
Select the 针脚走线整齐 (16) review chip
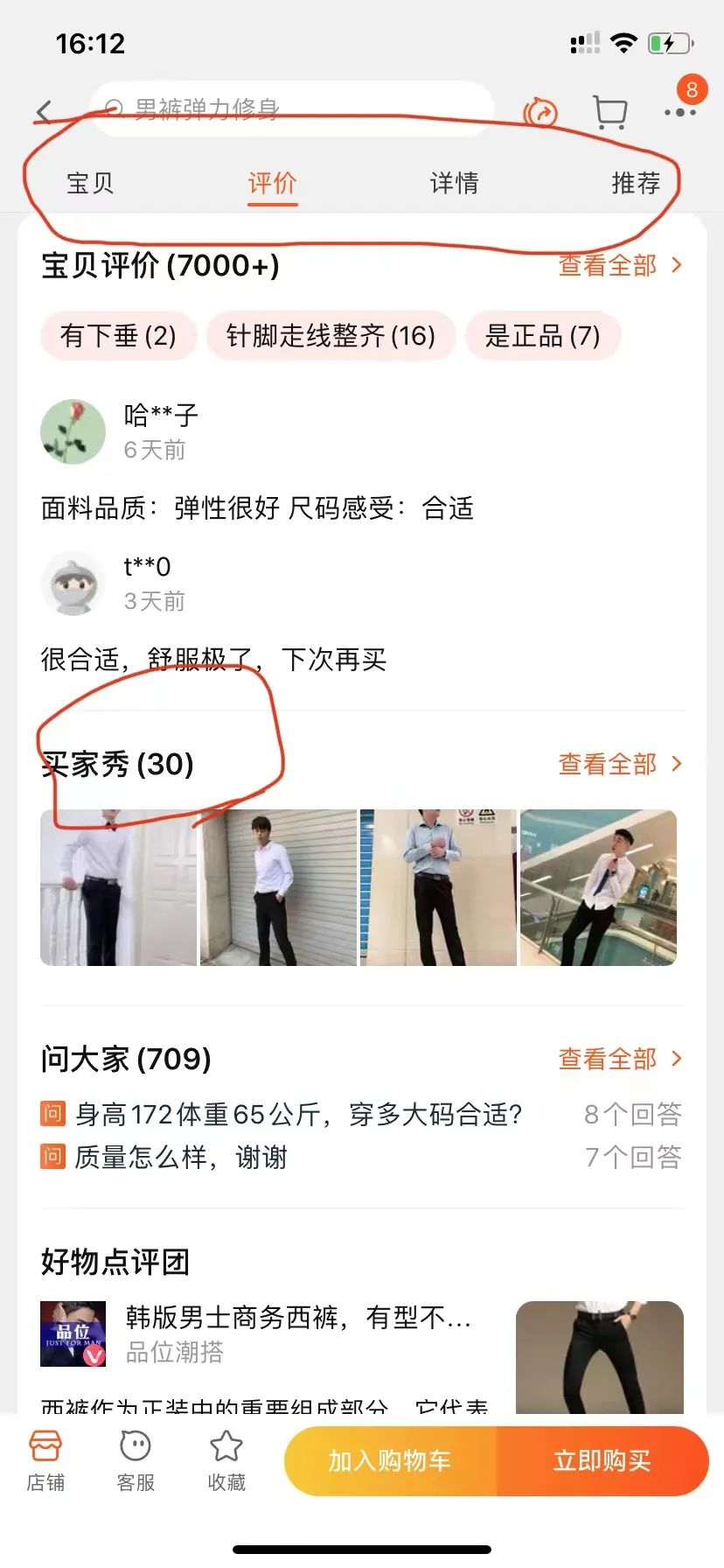tap(331, 335)
